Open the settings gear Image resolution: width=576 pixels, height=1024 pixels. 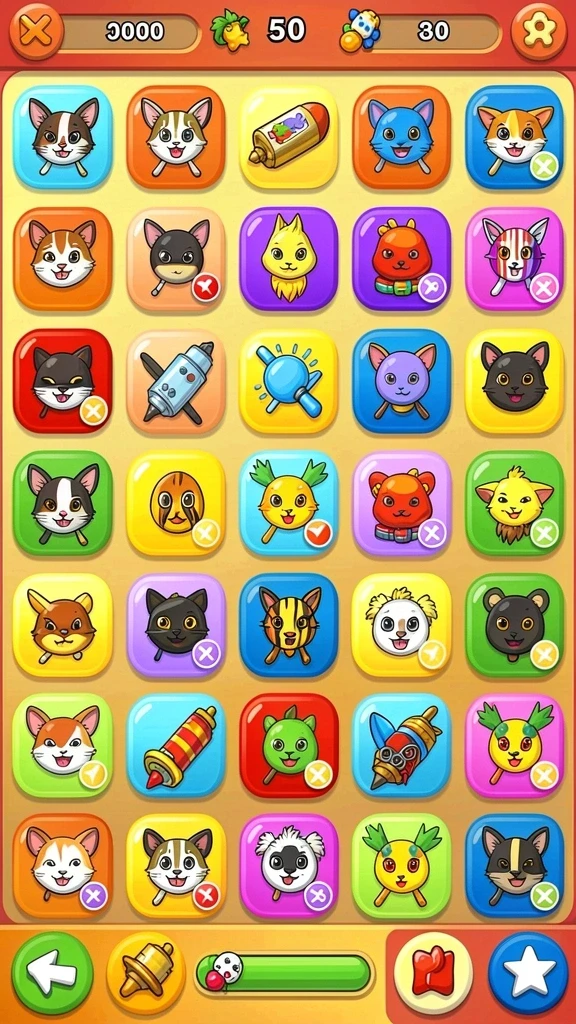tap(539, 31)
